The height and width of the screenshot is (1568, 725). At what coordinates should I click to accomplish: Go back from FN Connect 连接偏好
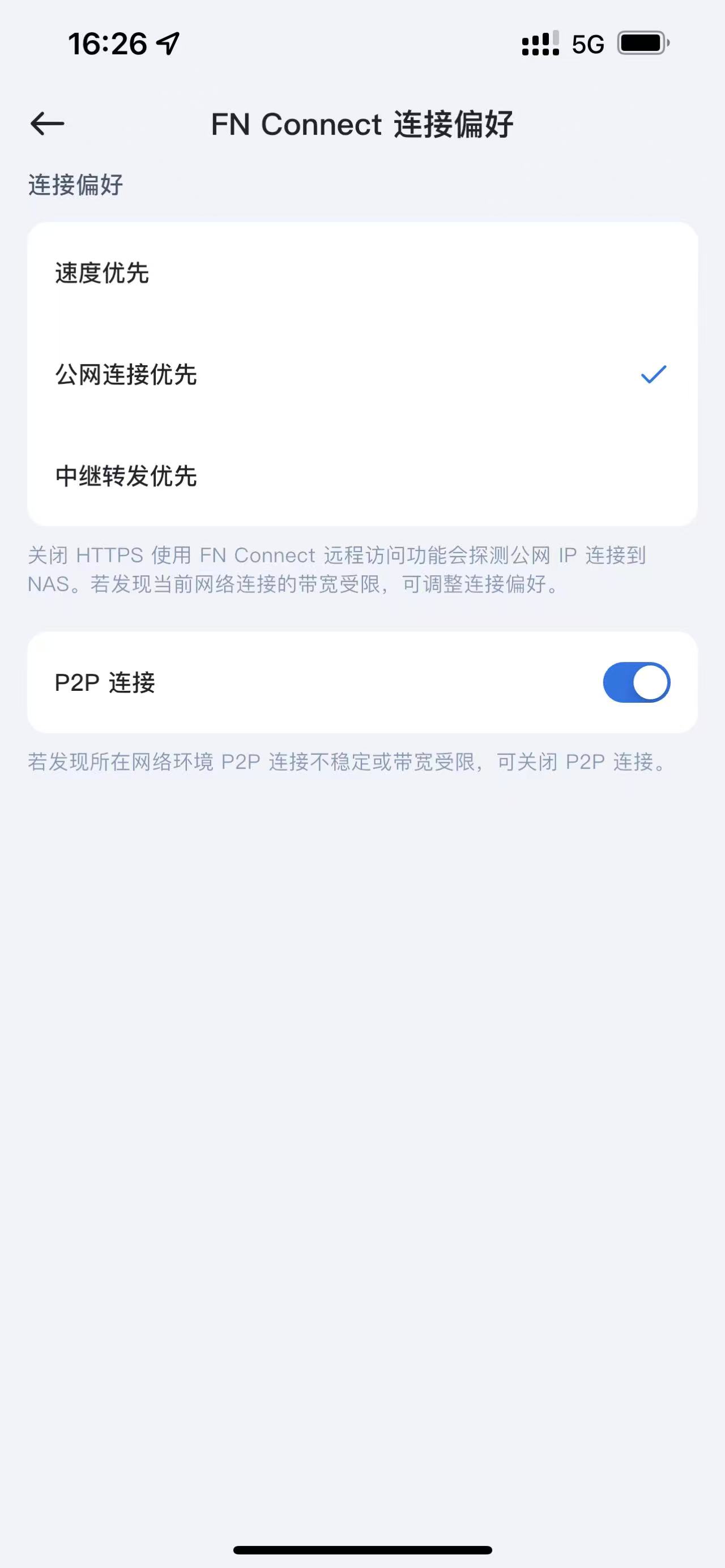tap(48, 124)
